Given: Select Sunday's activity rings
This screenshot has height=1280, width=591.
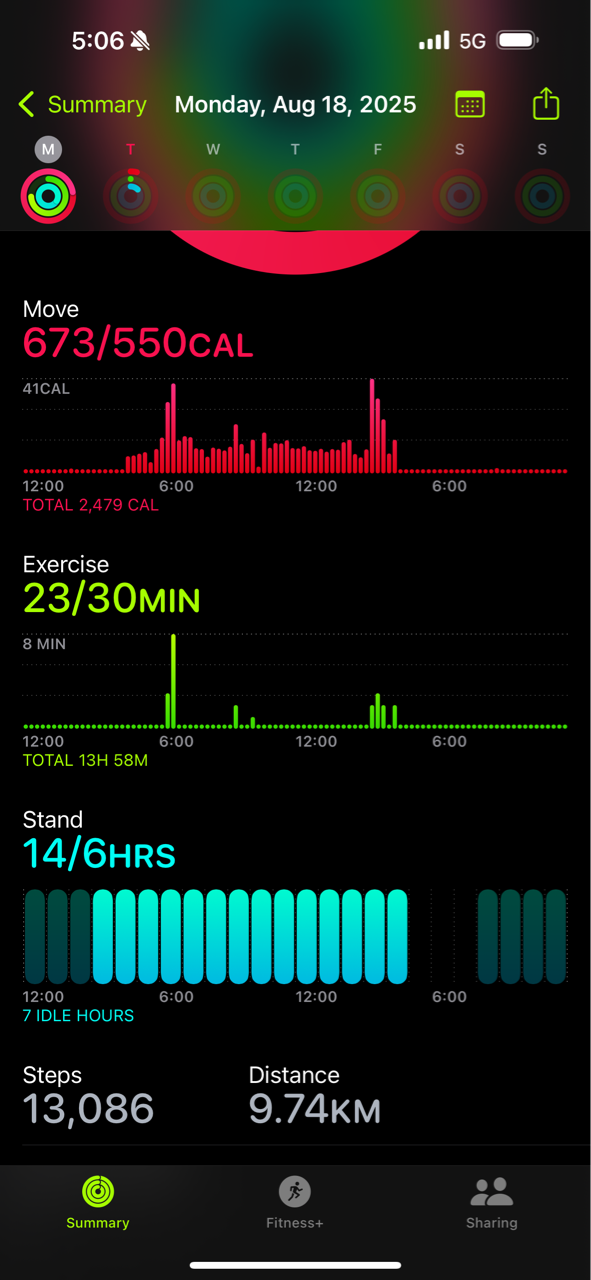Looking at the screenshot, I should point(542,196).
